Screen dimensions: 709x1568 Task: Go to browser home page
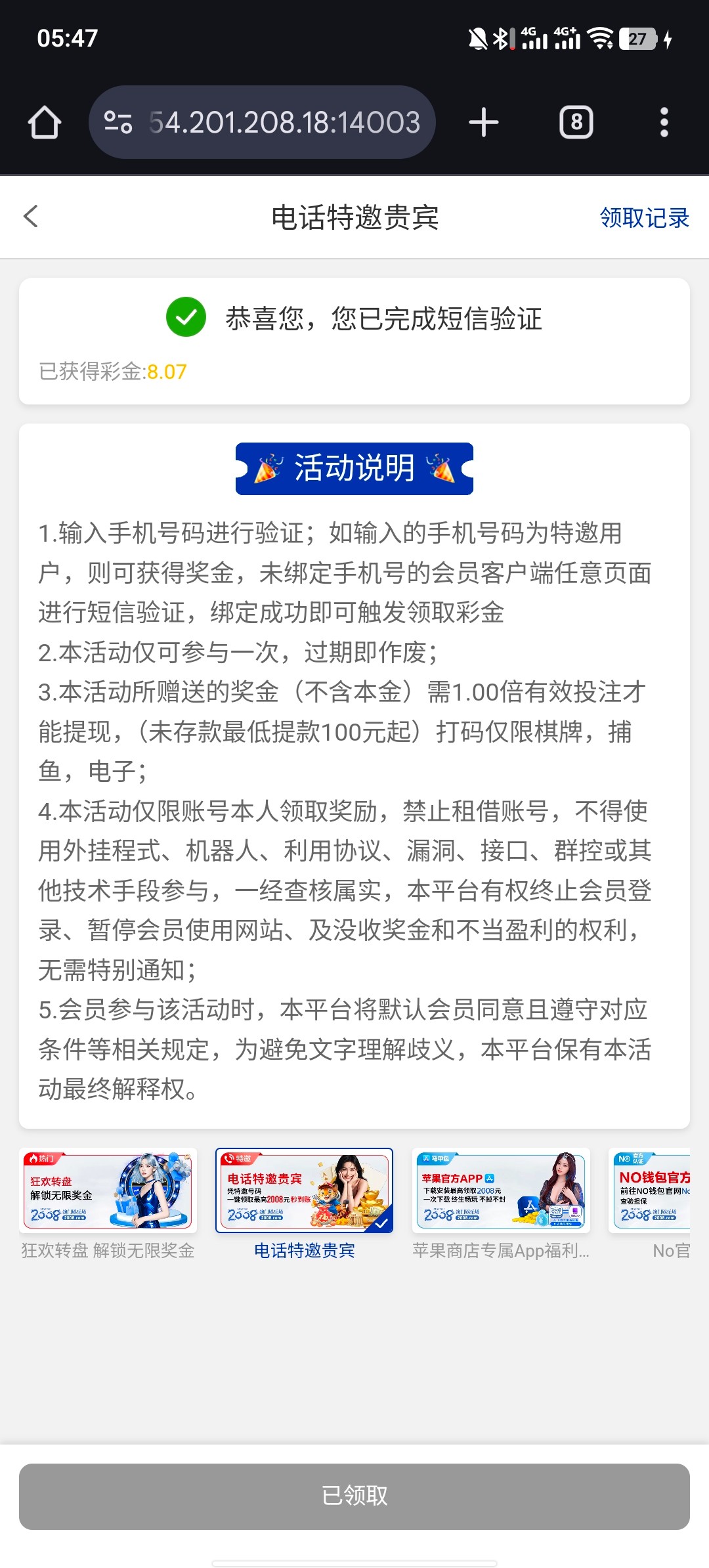tap(45, 123)
